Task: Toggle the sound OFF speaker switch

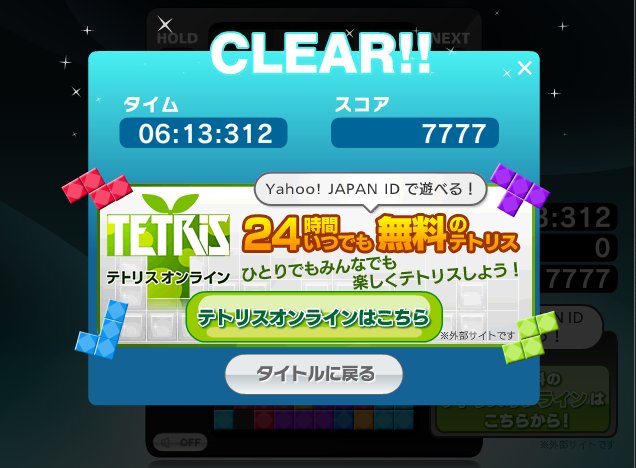Action: (x=180, y=441)
